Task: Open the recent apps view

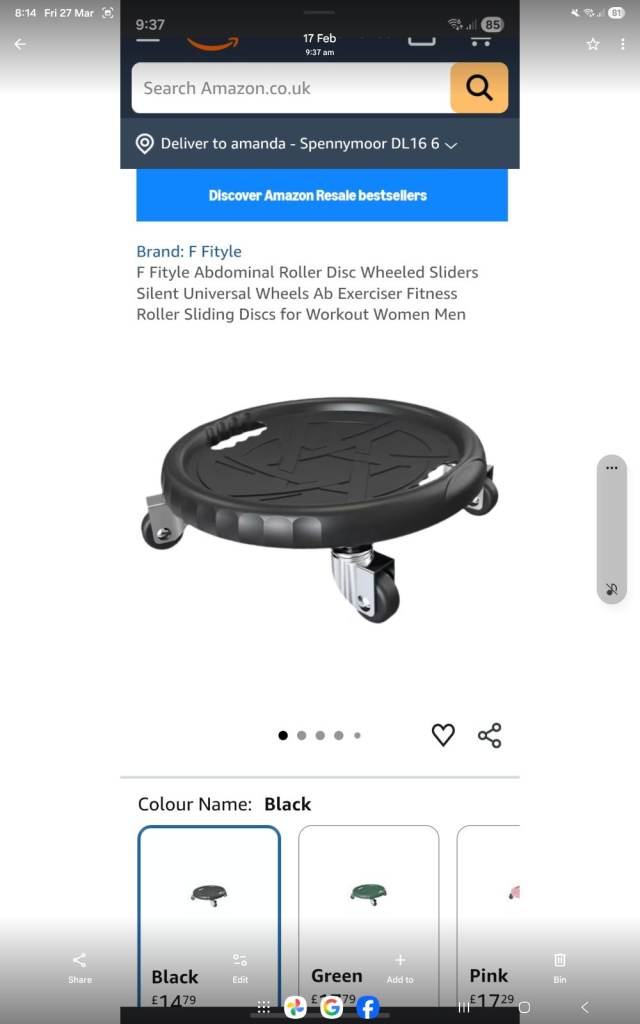Action: click(464, 1008)
